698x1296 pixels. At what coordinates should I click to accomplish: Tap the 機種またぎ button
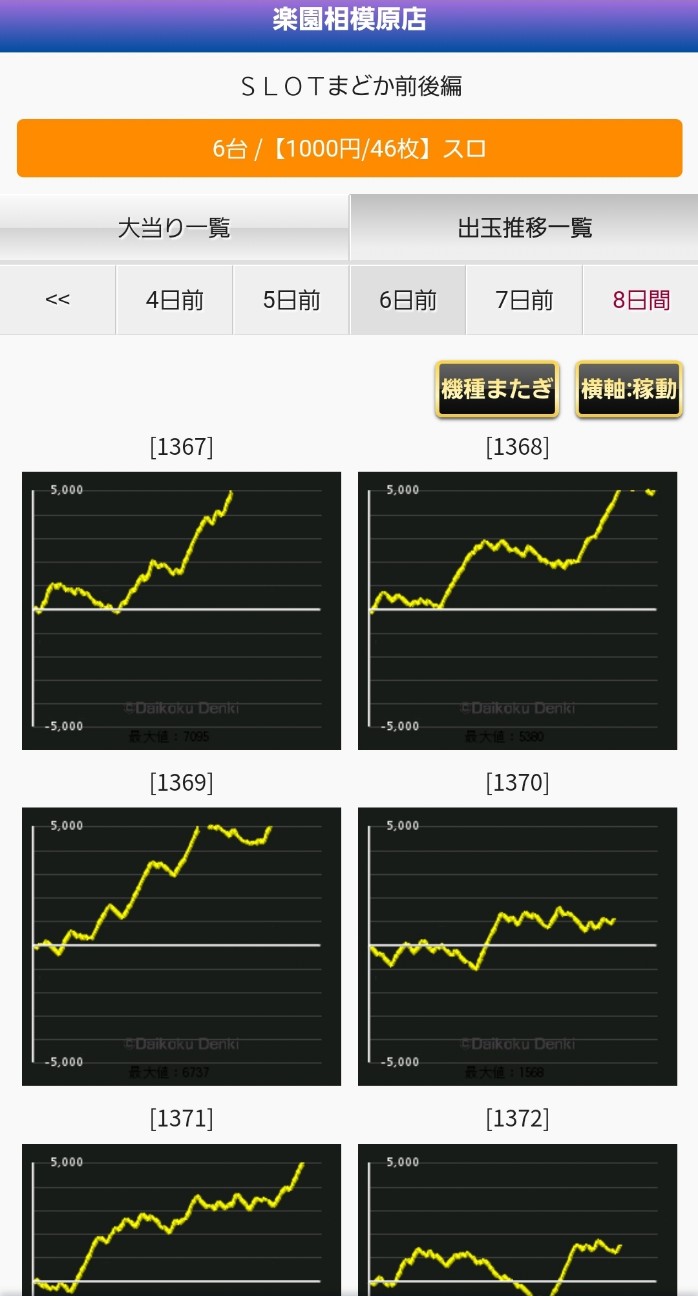click(497, 389)
